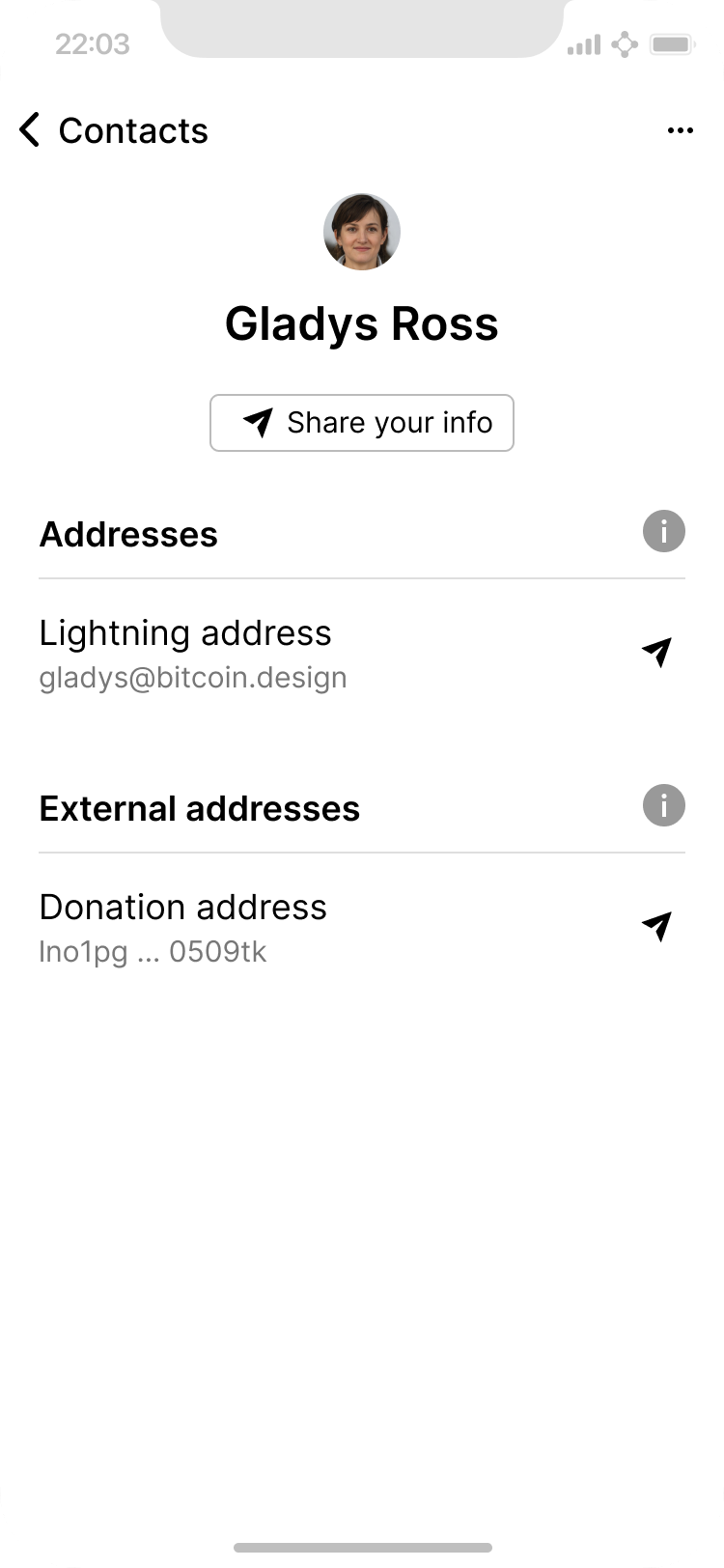
Task: Show info about Addresses section
Action: point(664,532)
